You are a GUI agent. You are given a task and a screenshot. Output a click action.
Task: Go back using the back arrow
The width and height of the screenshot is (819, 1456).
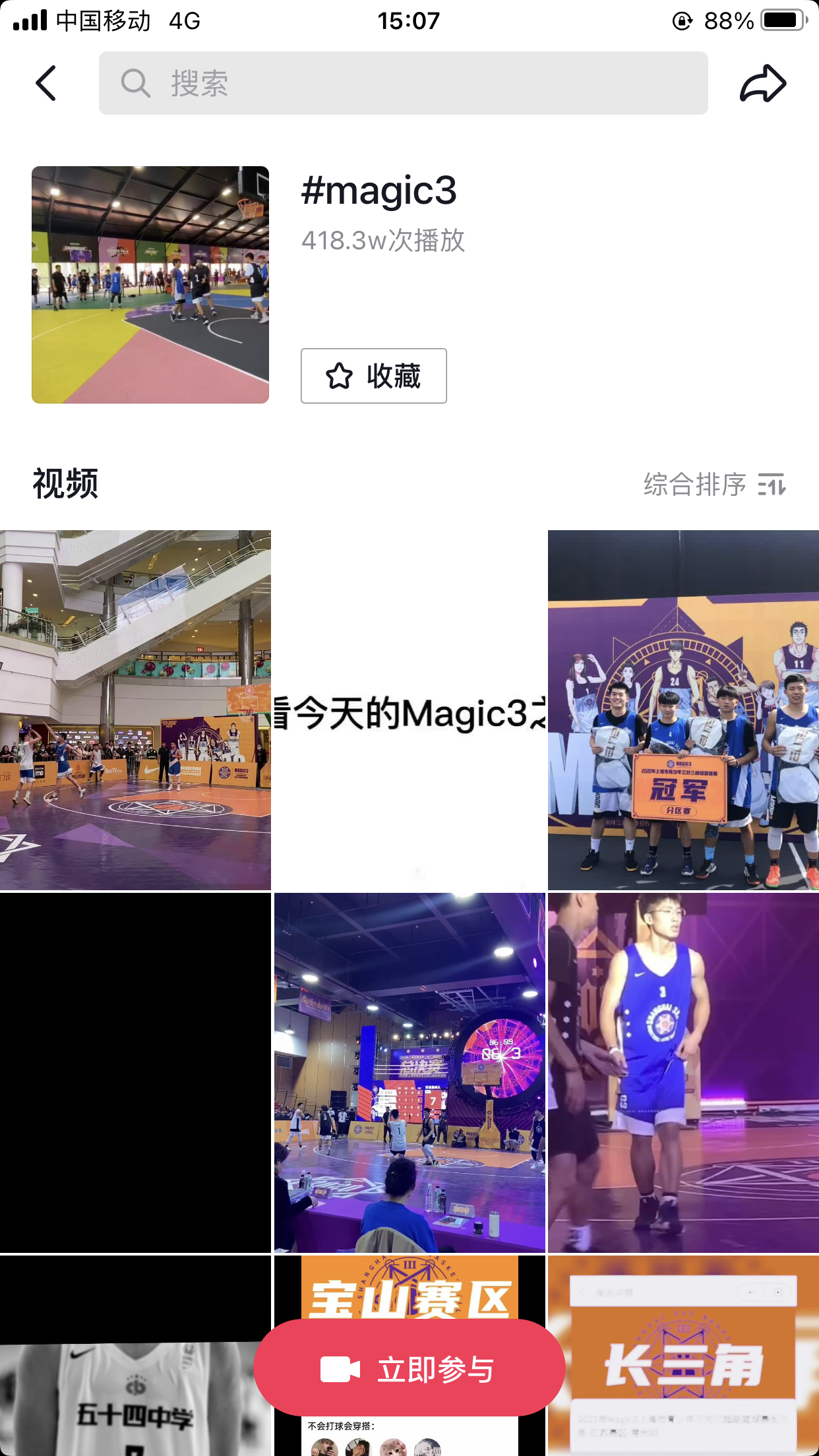pos(46,84)
